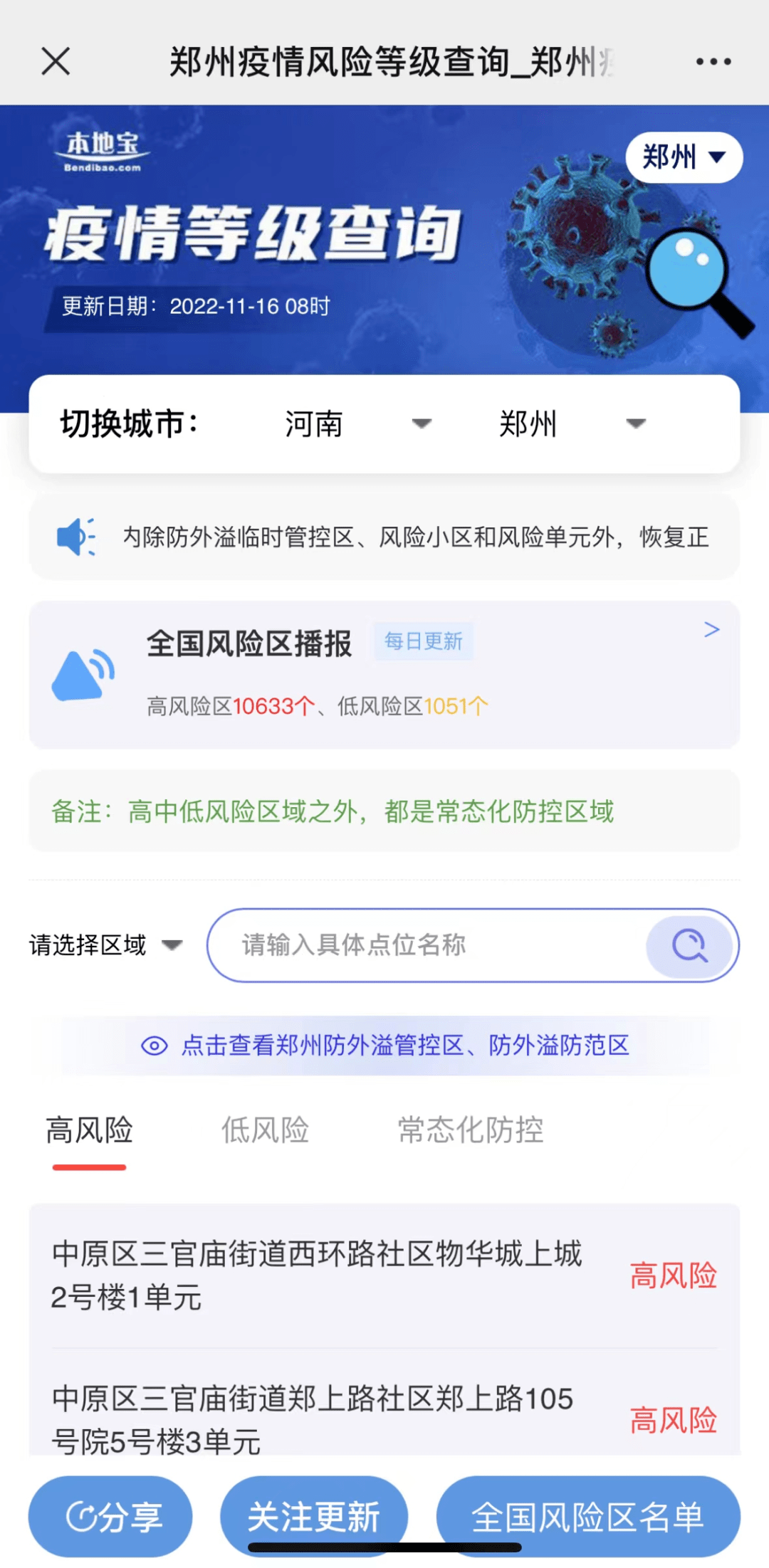Expand the 请选择区域 dropdown
This screenshot has height=1568, width=769.
click(x=106, y=945)
